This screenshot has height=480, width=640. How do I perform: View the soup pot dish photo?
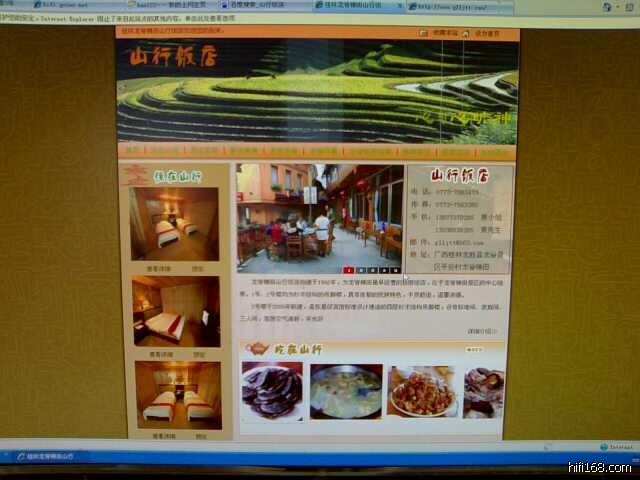pos(345,391)
